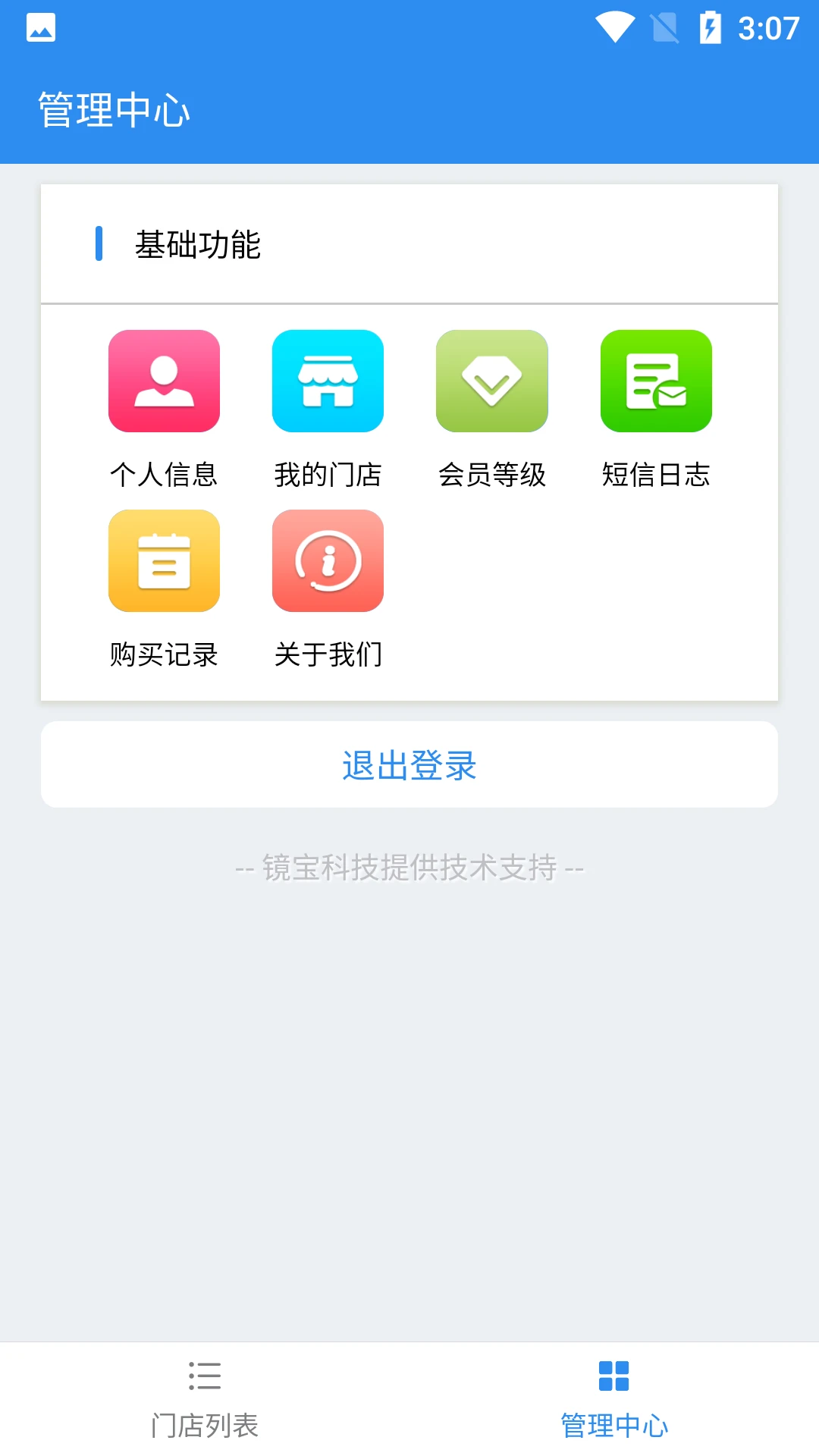Open 关于我们 about us icon

(328, 561)
